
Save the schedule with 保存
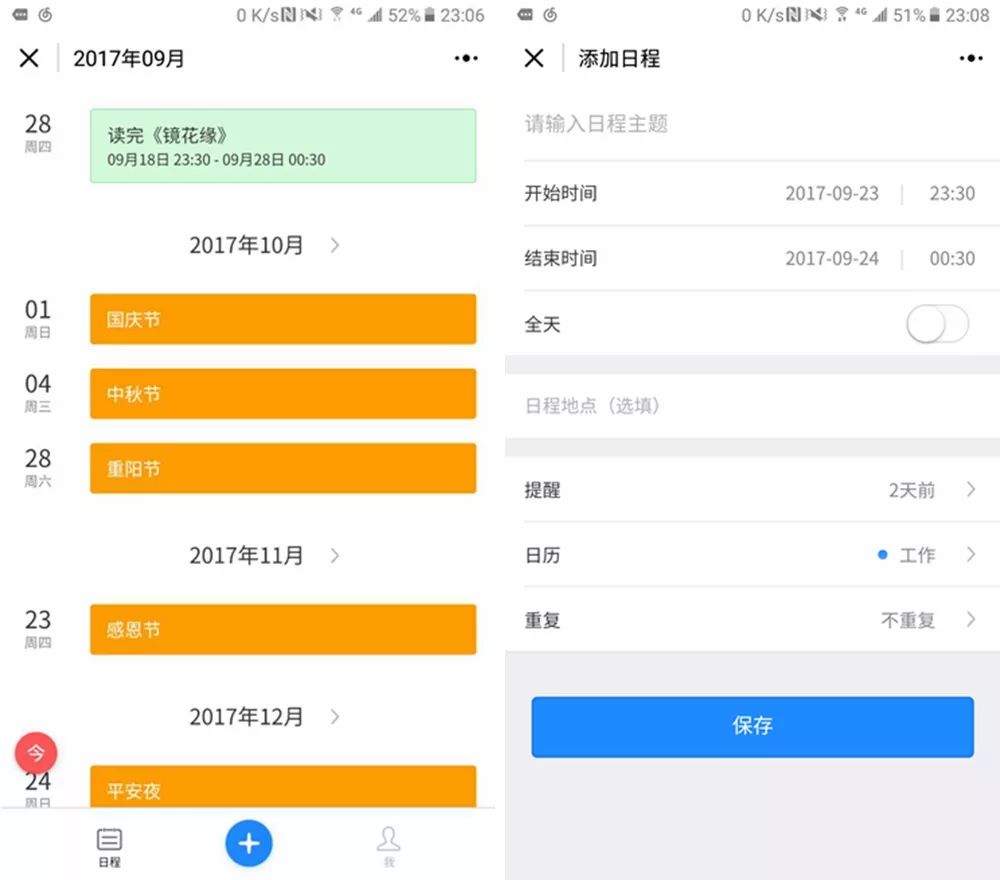[752, 726]
